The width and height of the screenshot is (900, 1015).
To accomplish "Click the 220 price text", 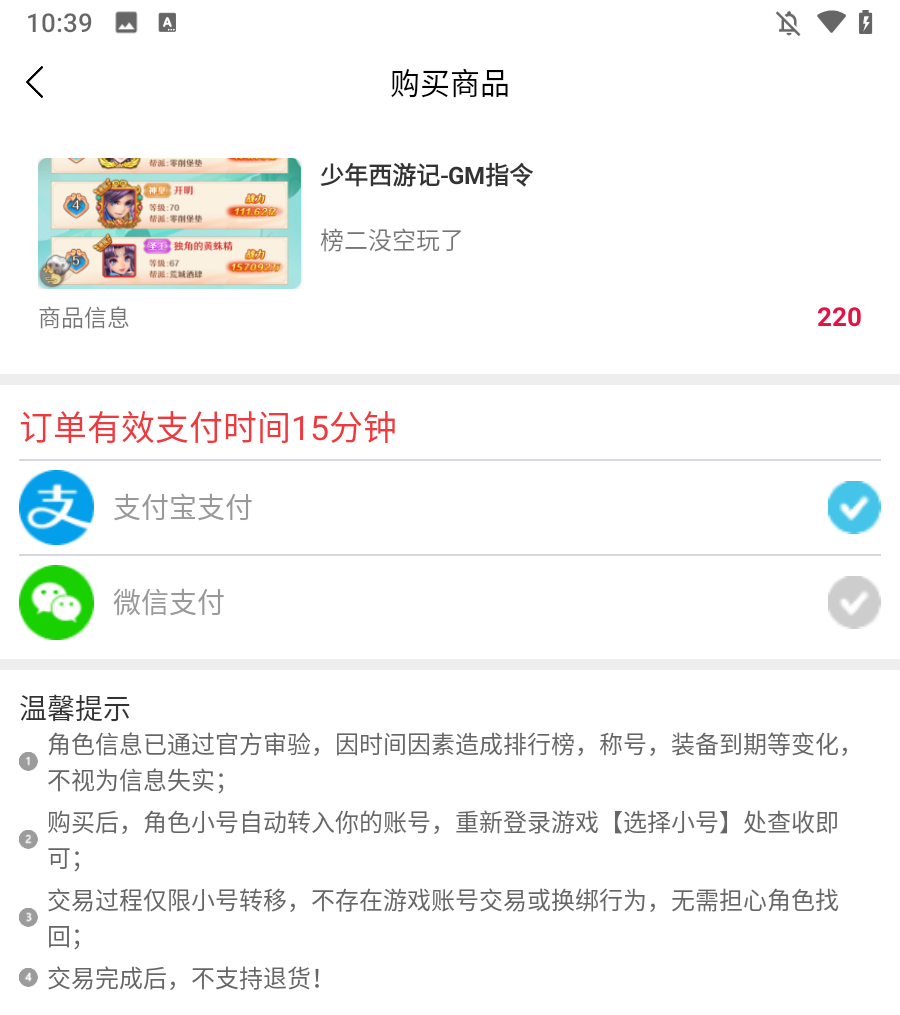I will (838, 317).
